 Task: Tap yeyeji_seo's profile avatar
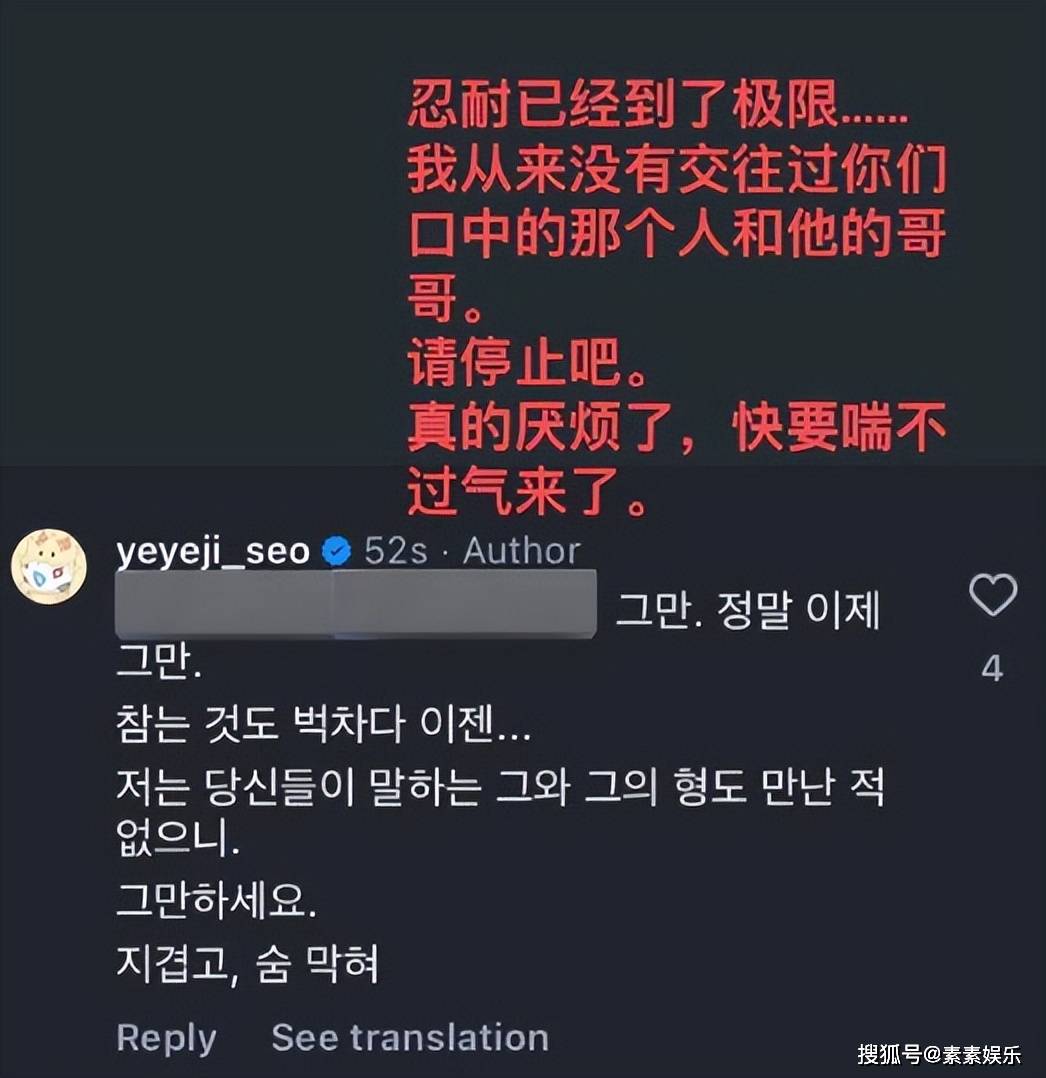coord(48,566)
